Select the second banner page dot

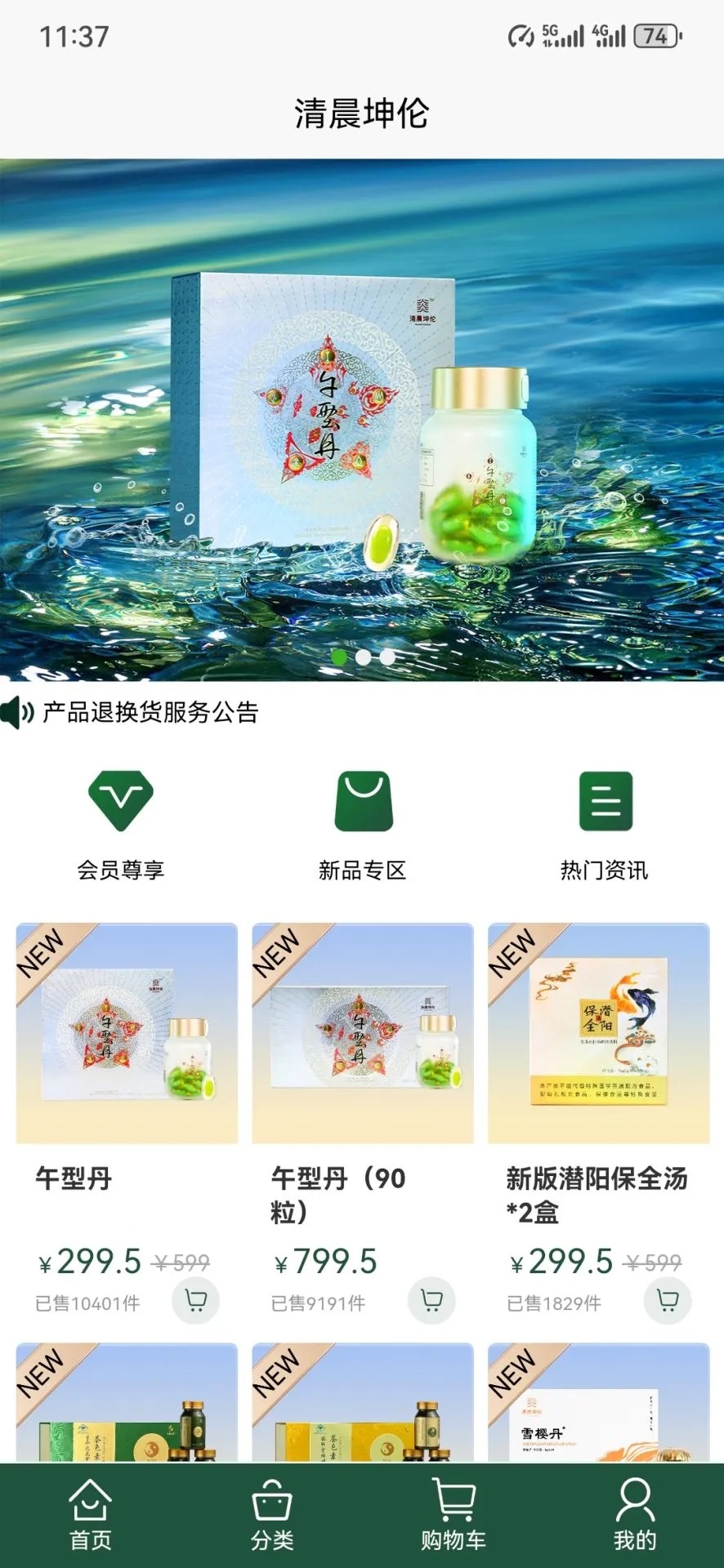coord(363,657)
